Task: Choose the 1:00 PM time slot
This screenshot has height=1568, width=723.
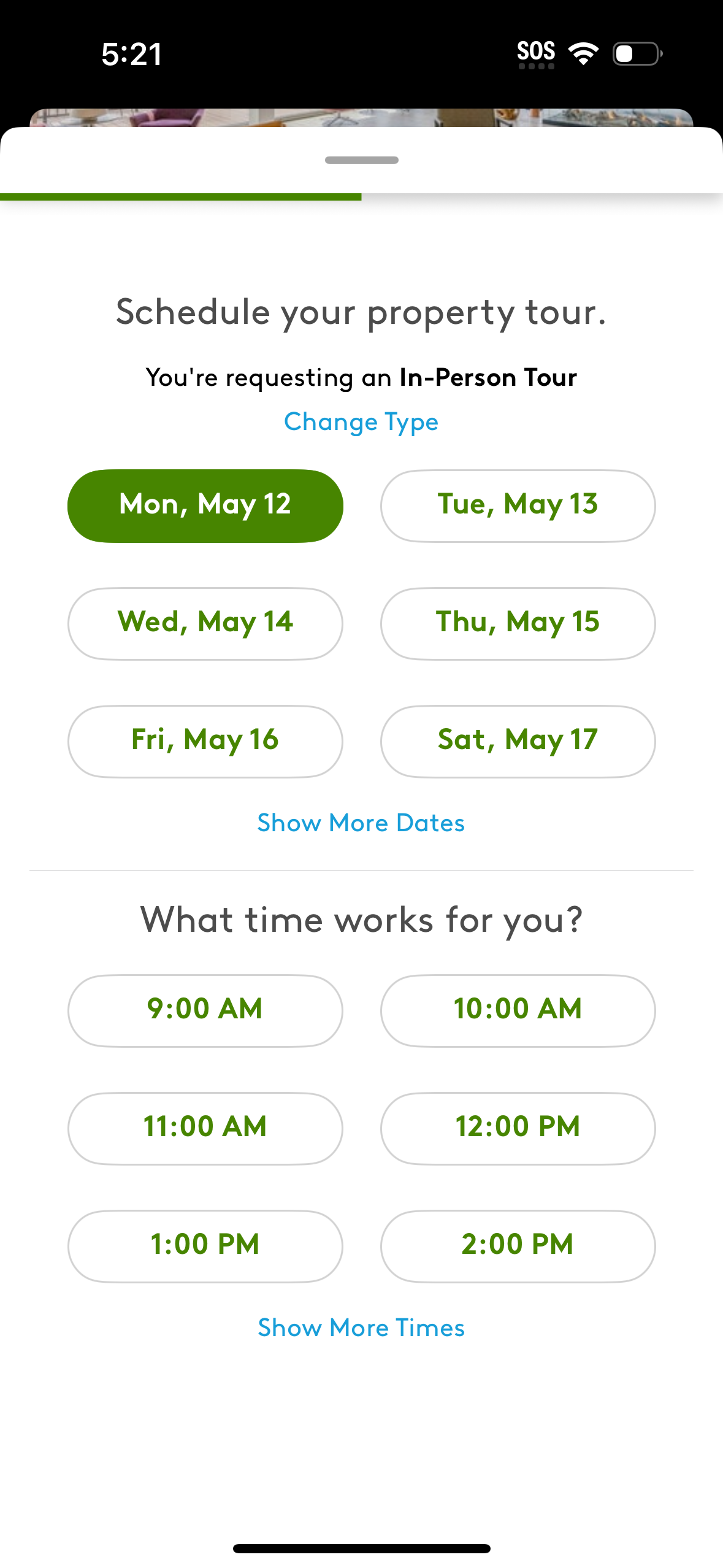Action: [205, 1245]
